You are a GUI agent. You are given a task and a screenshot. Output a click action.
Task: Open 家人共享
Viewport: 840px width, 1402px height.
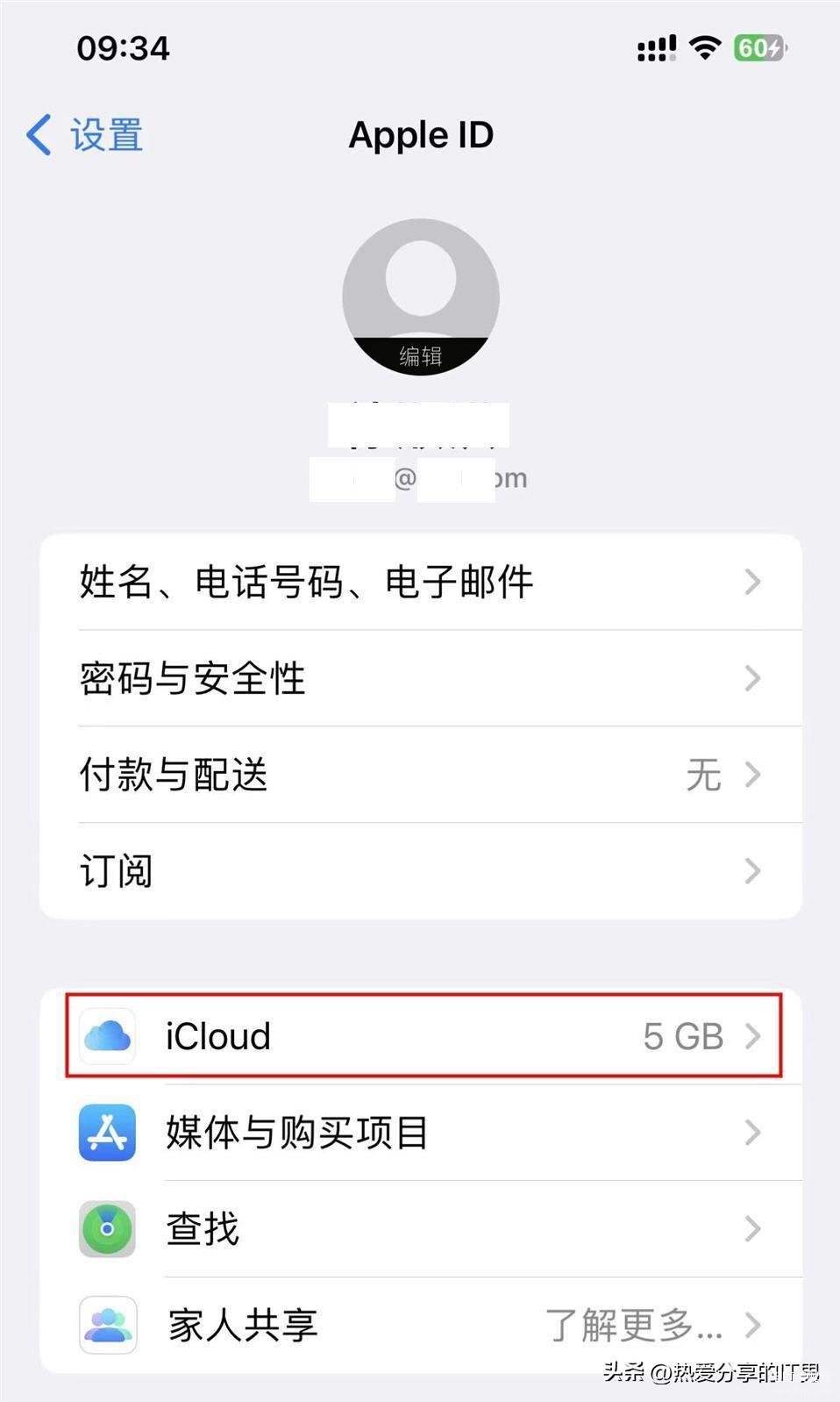point(420,1325)
